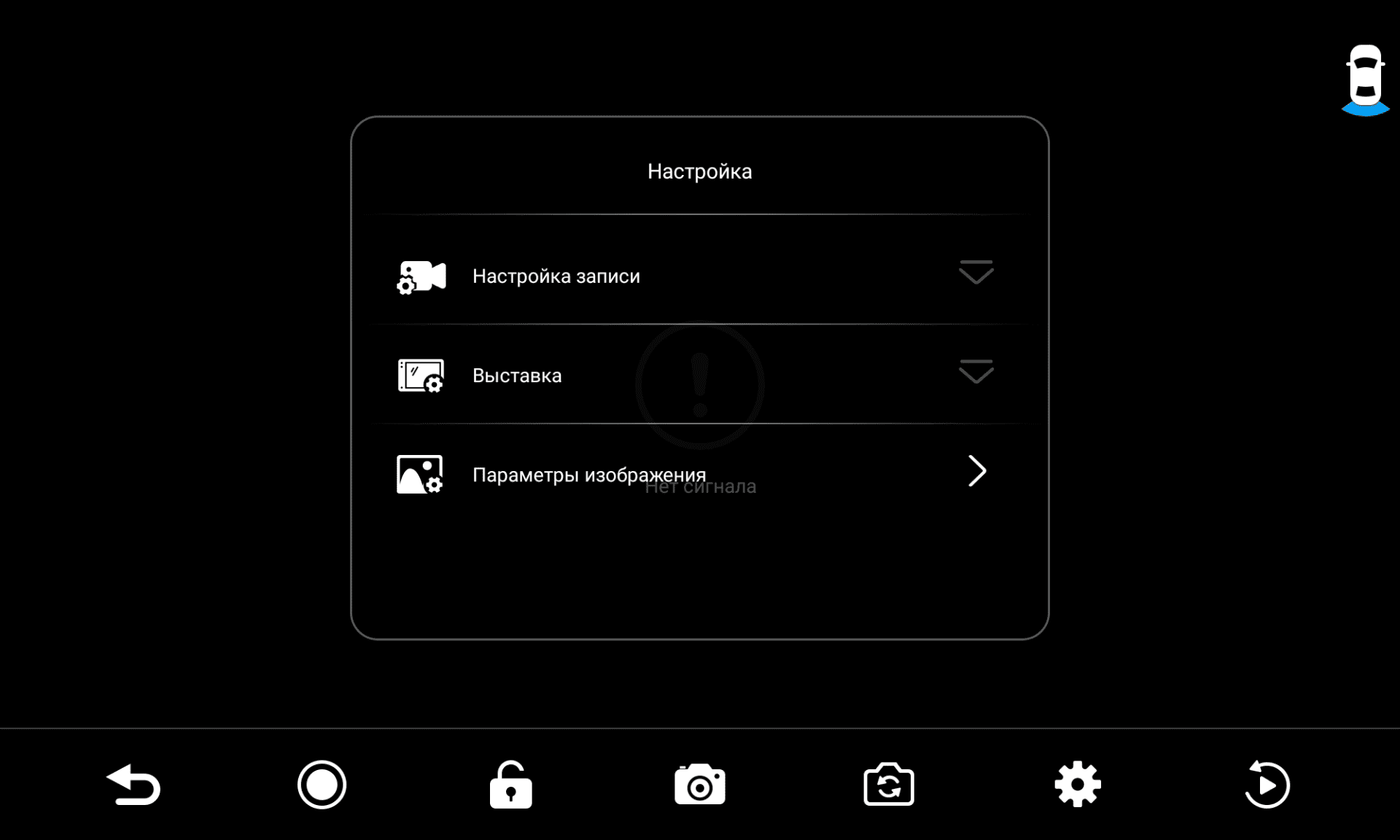Open recorded video playback

[1267, 785]
